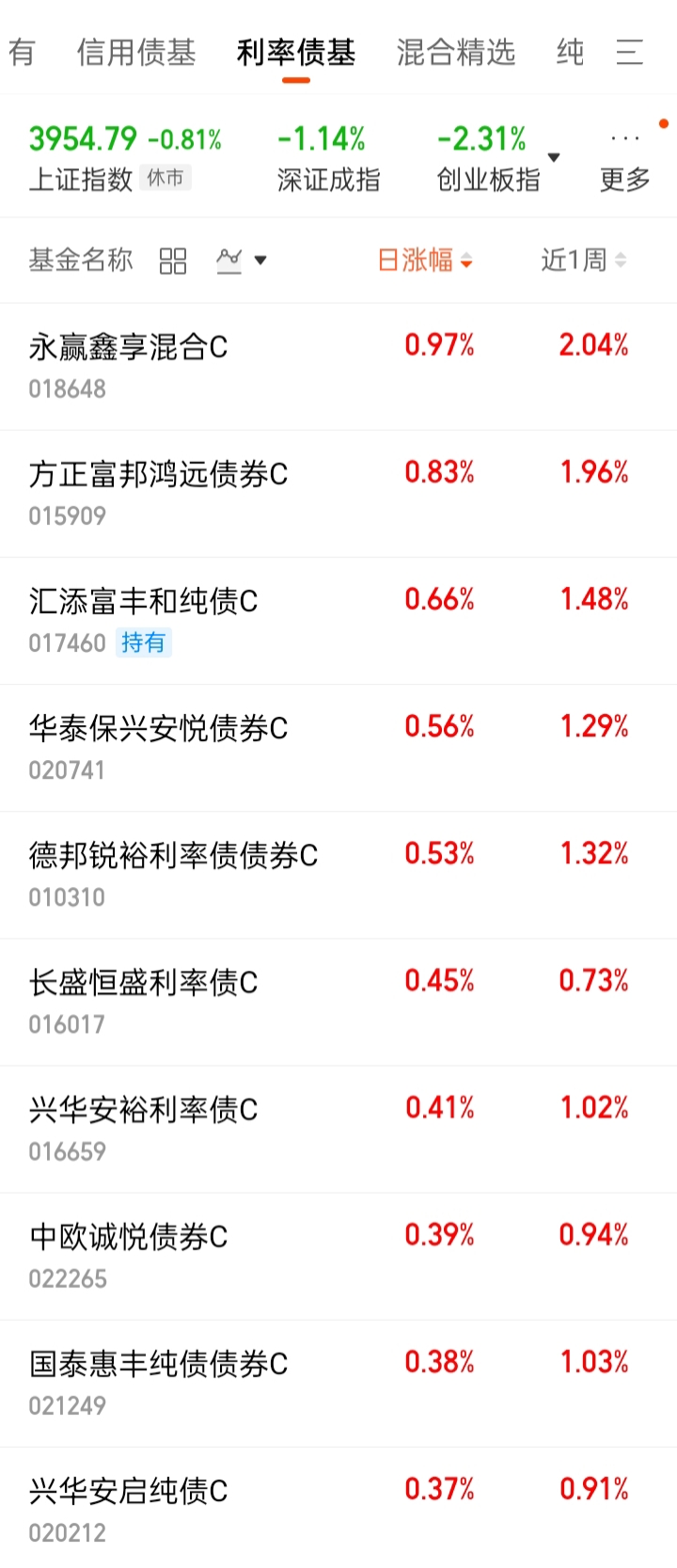Open 国泰惠丰纯债债券C
Viewport: 677px width, 1568px height.
point(158,1364)
